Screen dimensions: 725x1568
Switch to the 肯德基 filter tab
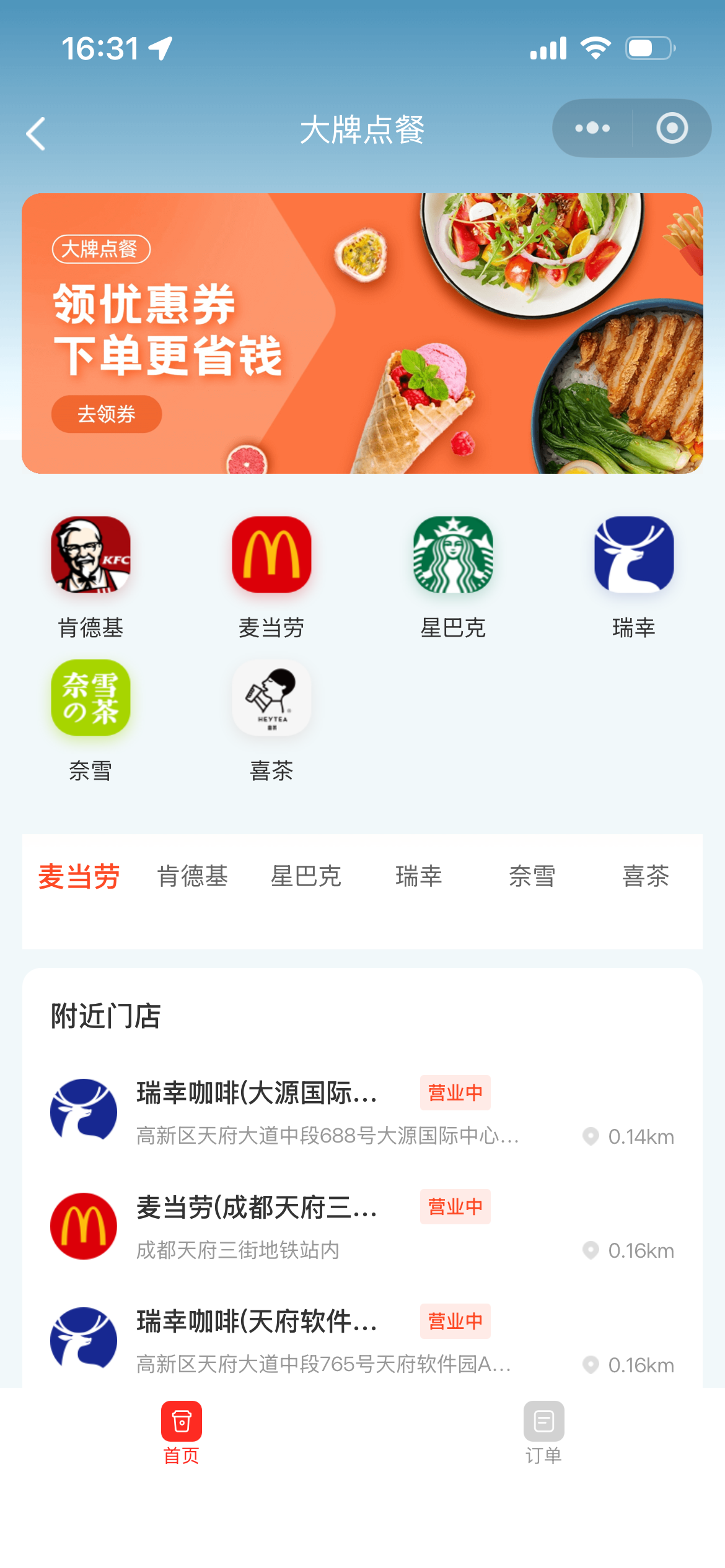tap(193, 876)
